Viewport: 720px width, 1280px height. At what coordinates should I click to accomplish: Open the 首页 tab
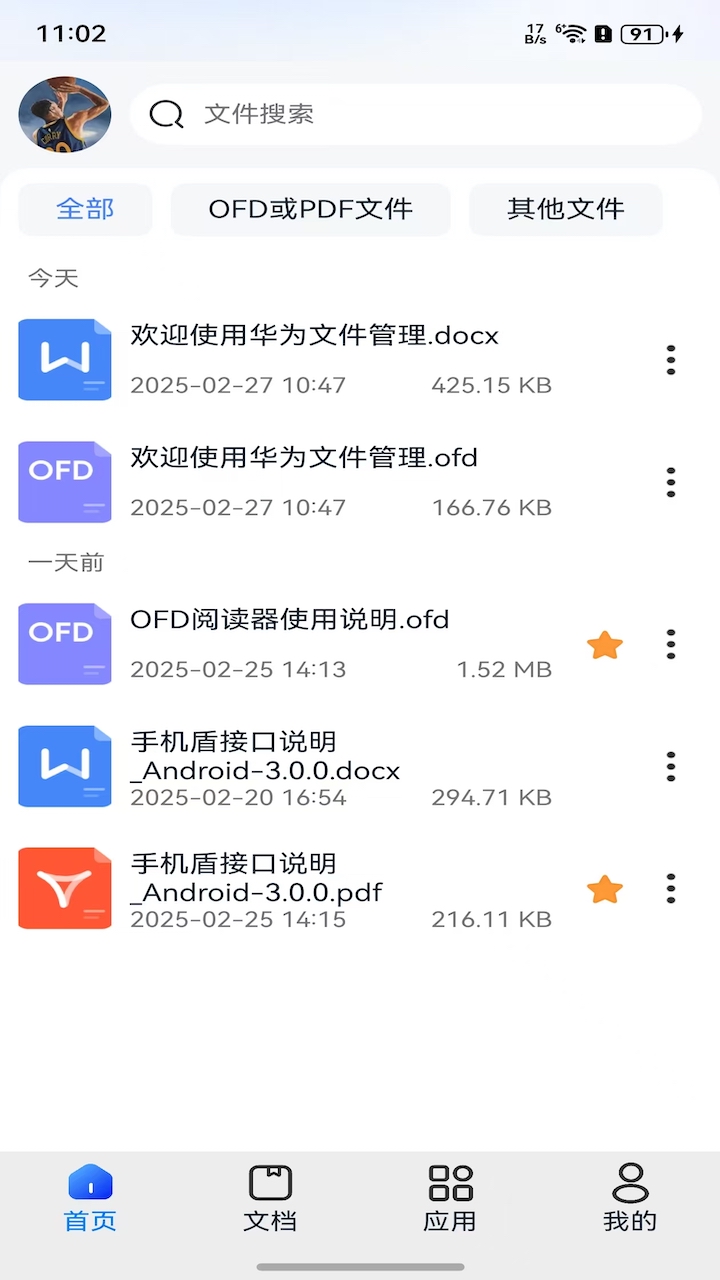click(90, 1197)
